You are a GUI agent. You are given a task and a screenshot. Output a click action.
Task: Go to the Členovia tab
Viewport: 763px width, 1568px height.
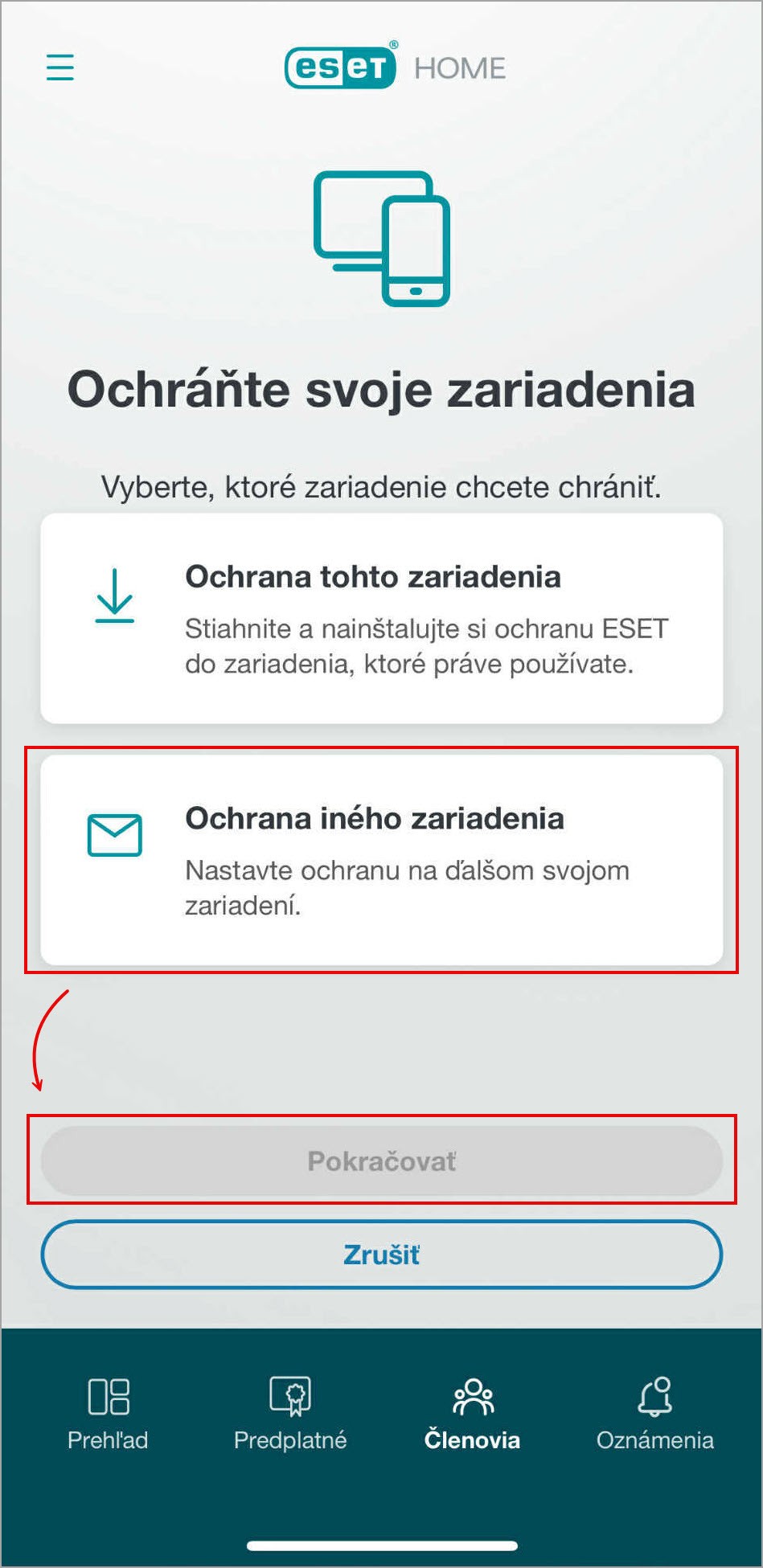coord(473,1414)
